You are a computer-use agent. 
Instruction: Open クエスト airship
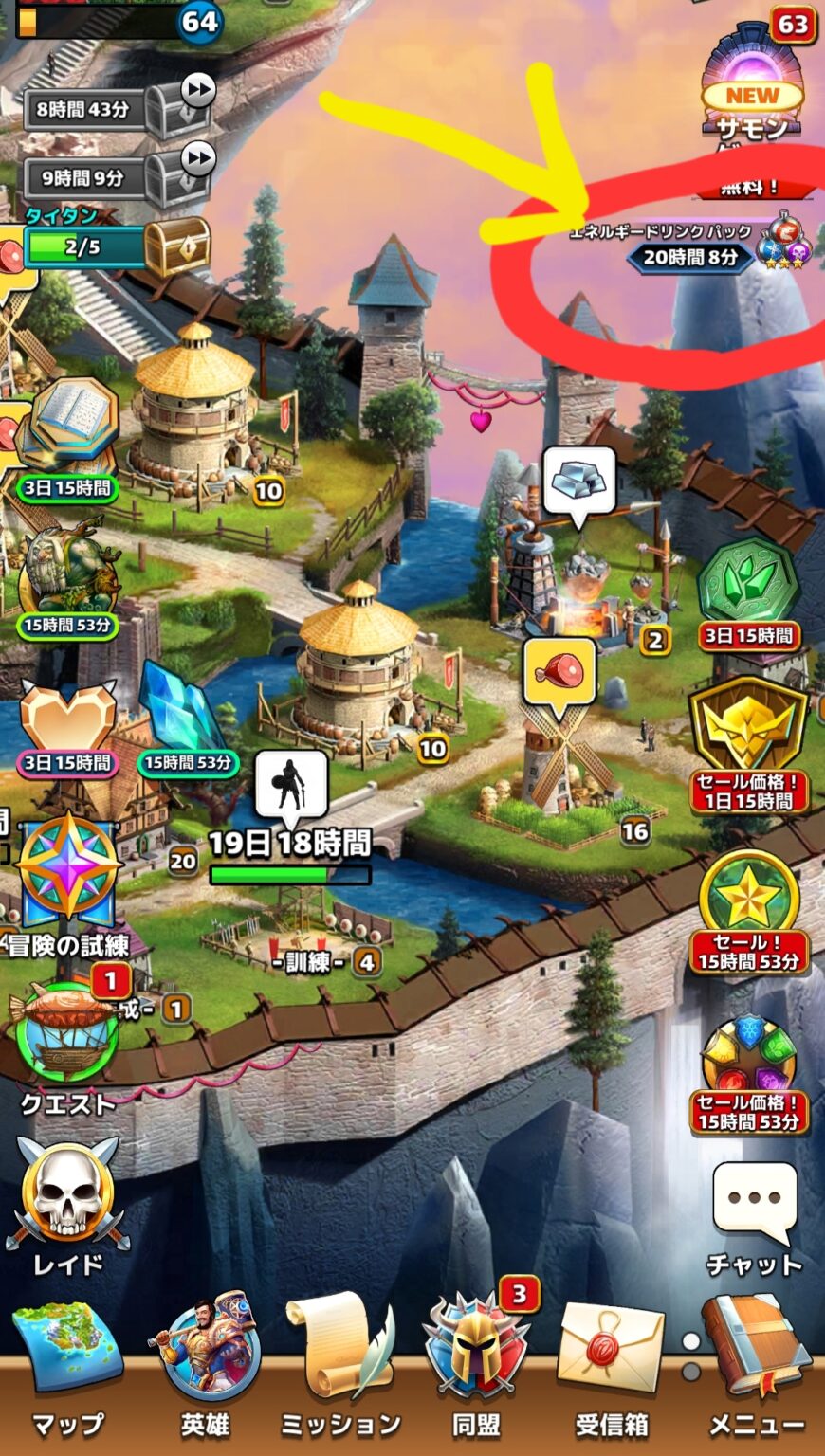pyautogui.click(x=68, y=1038)
